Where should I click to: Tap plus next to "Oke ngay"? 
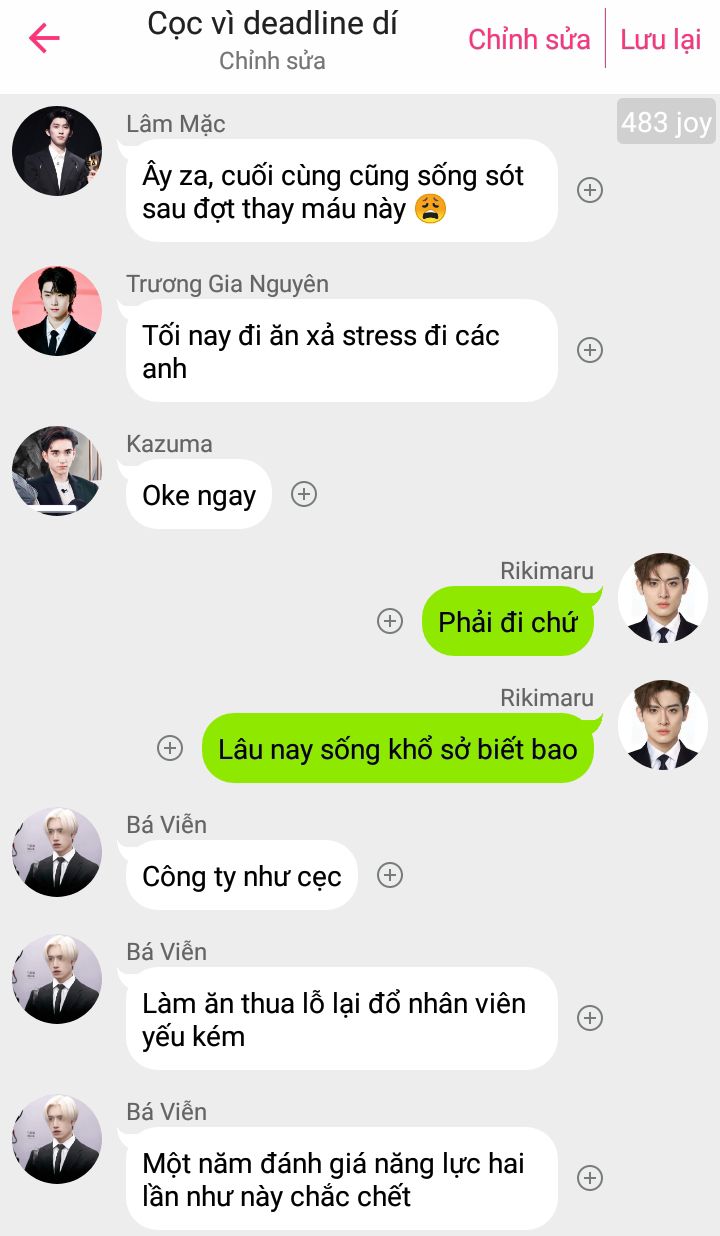[x=304, y=494]
